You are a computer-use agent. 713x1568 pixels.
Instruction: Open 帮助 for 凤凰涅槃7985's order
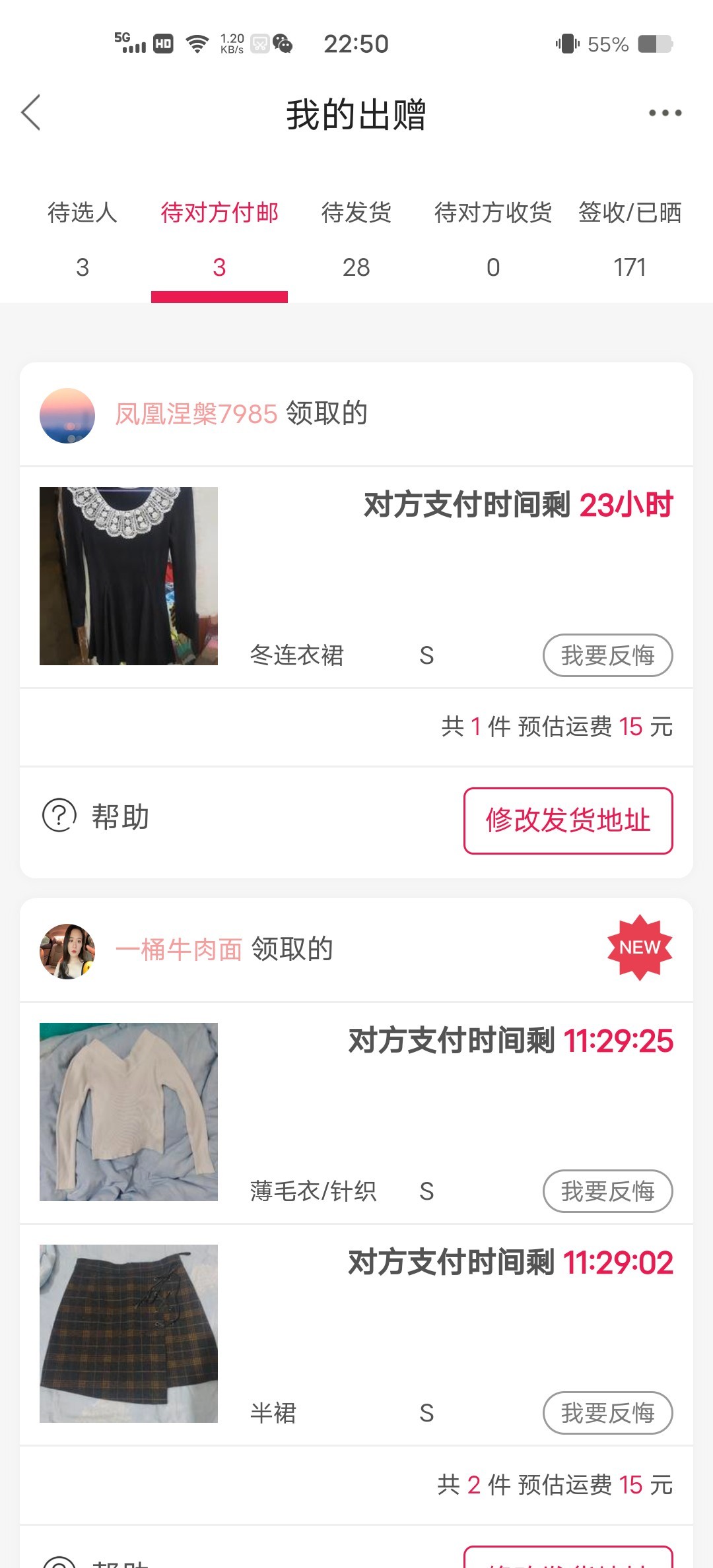[96, 816]
